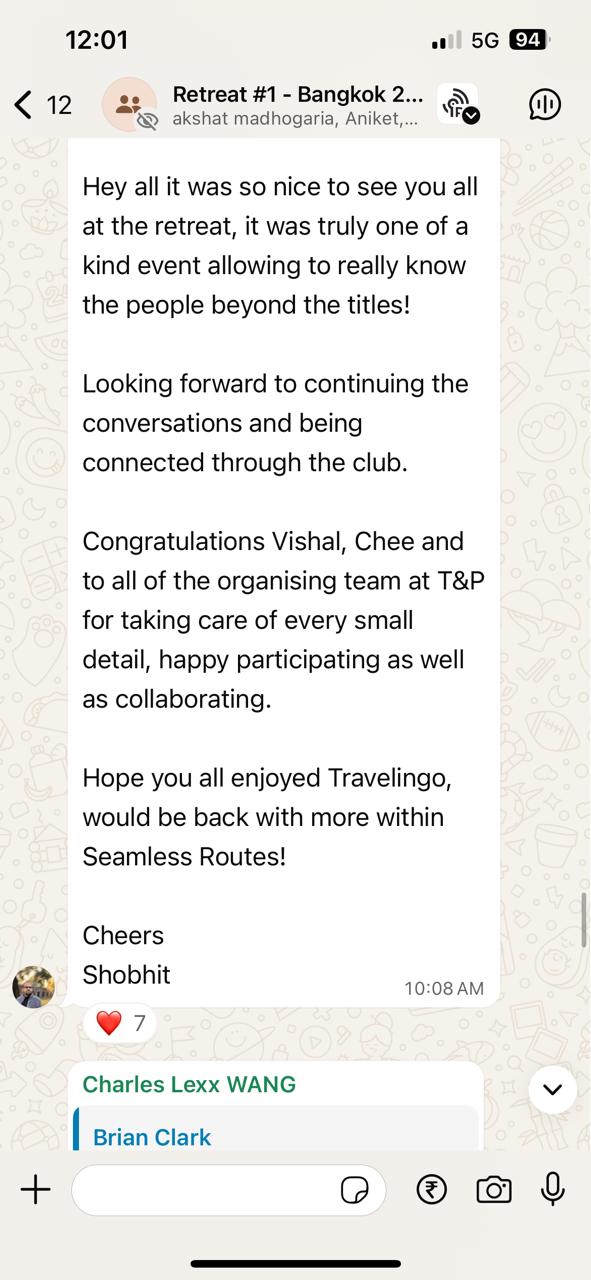Open the sticker picker
This screenshot has height=1280, width=591.
[354, 1190]
